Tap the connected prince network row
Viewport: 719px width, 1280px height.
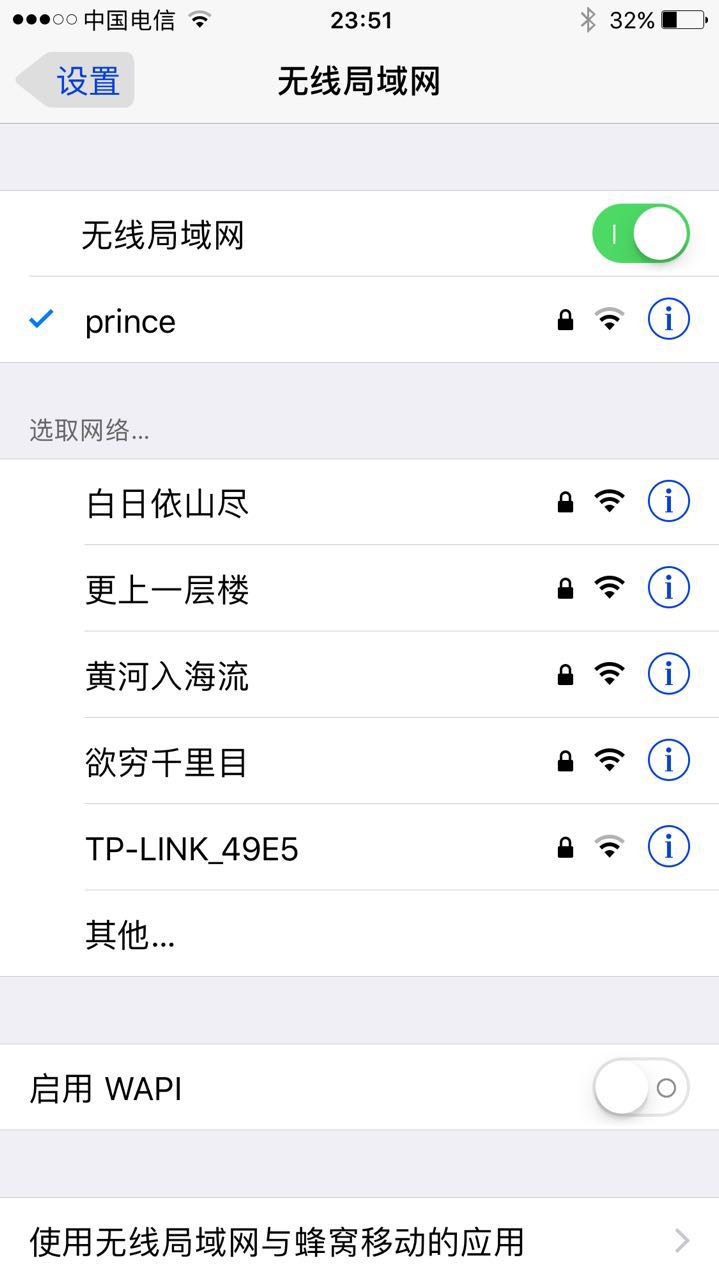tap(130, 321)
